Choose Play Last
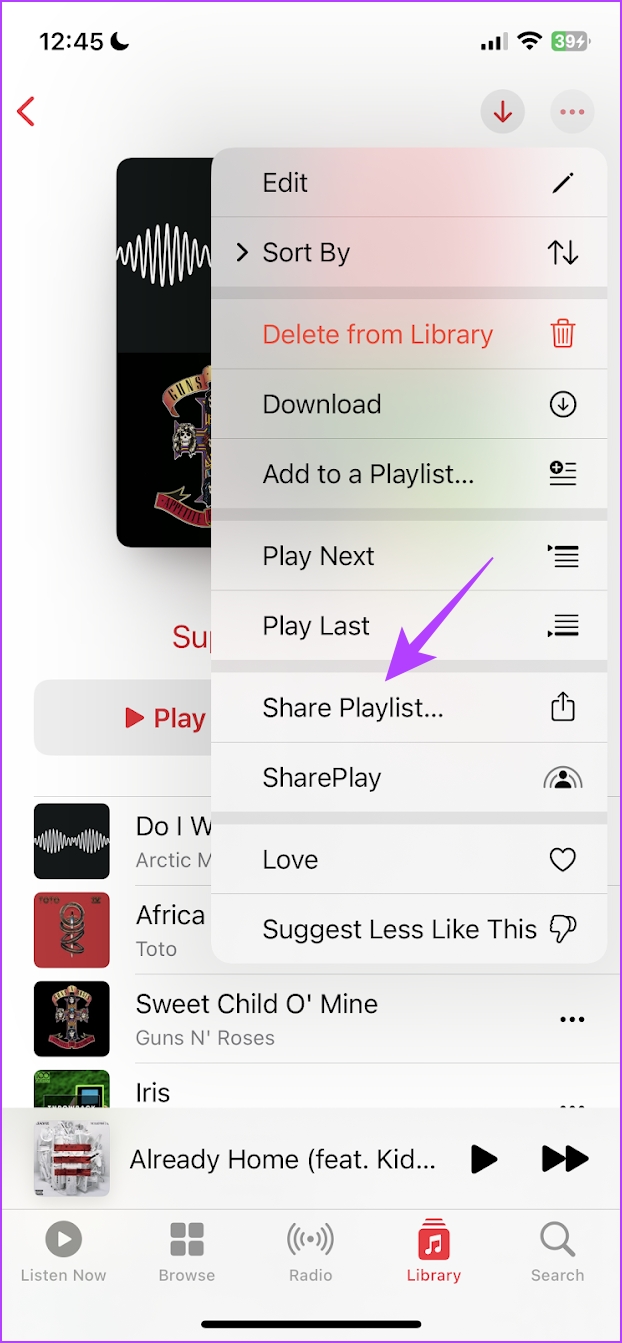The width and height of the screenshot is (622, 1343). 408,627
